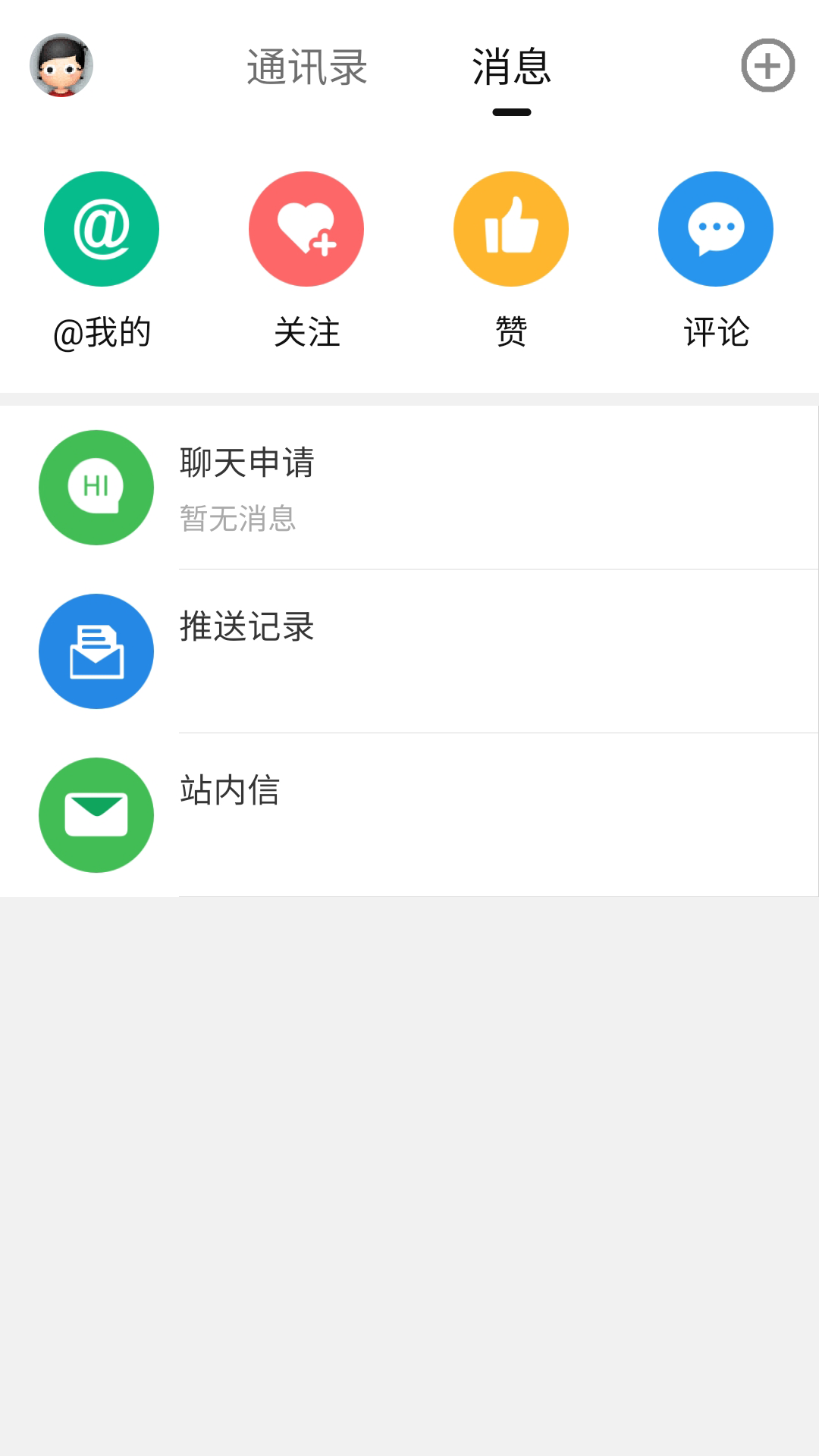Open the 关注 follow notifications icon
Image resolution: width=819 pixels, height=1456 pixels.
point(306,228)
